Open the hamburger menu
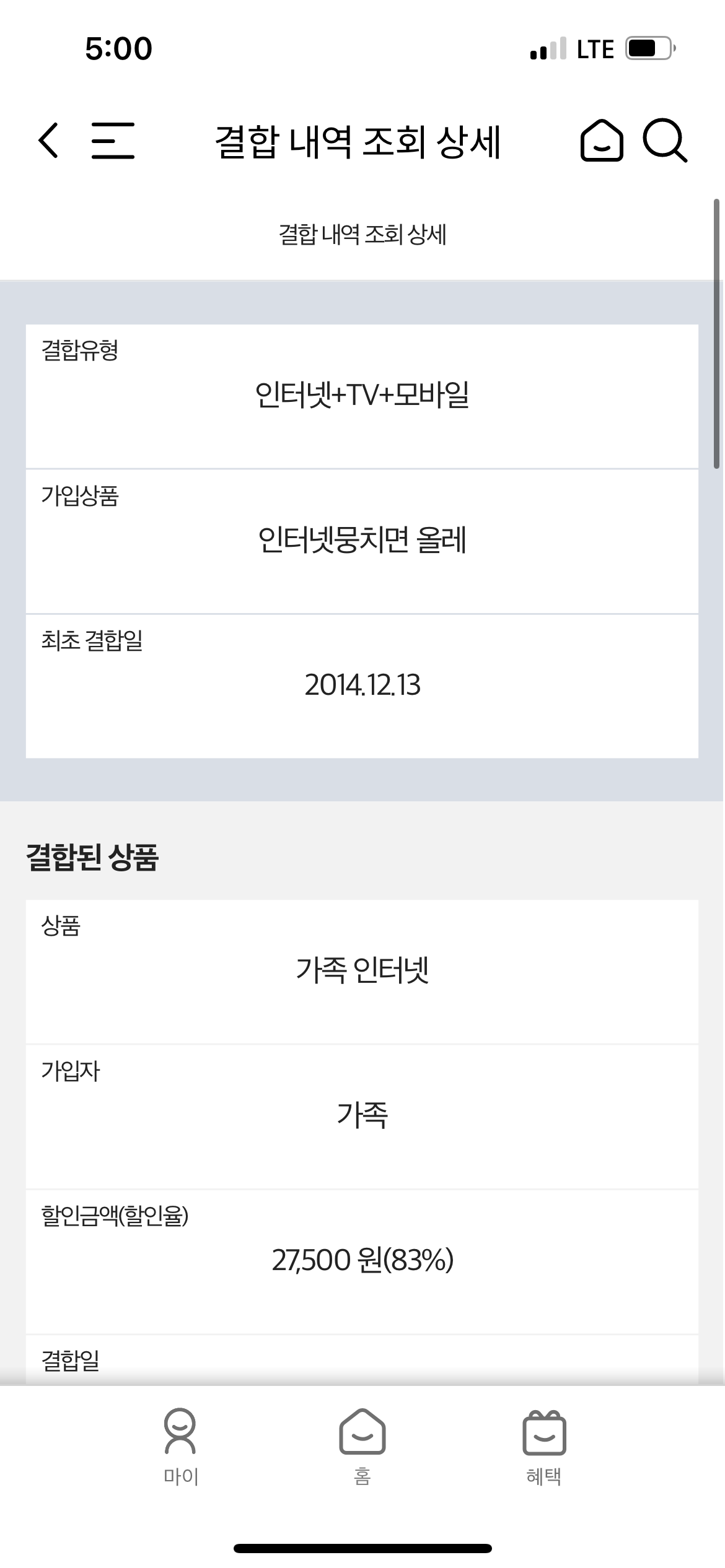 click(113, 141)
